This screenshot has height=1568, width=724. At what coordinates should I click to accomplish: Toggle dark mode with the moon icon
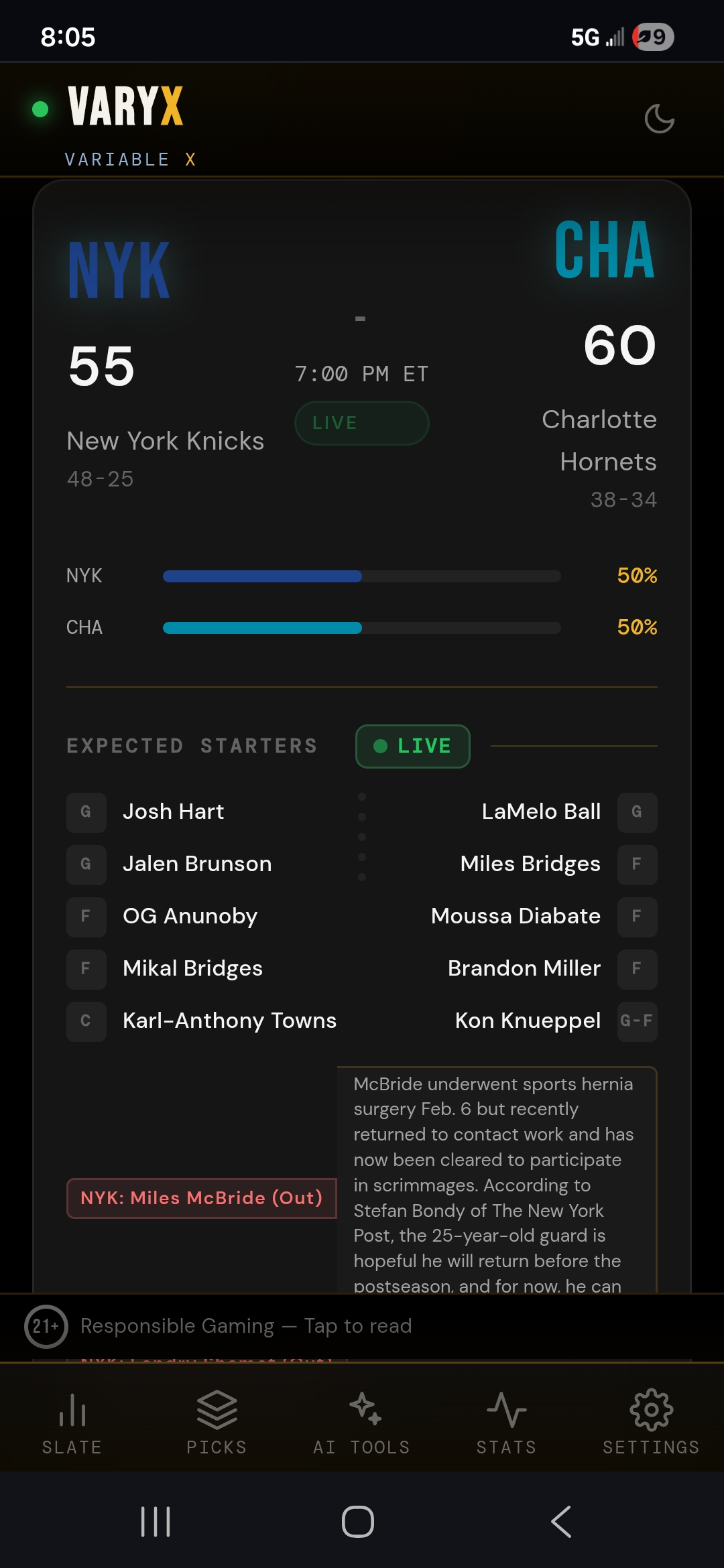click(x=659, y=118)
